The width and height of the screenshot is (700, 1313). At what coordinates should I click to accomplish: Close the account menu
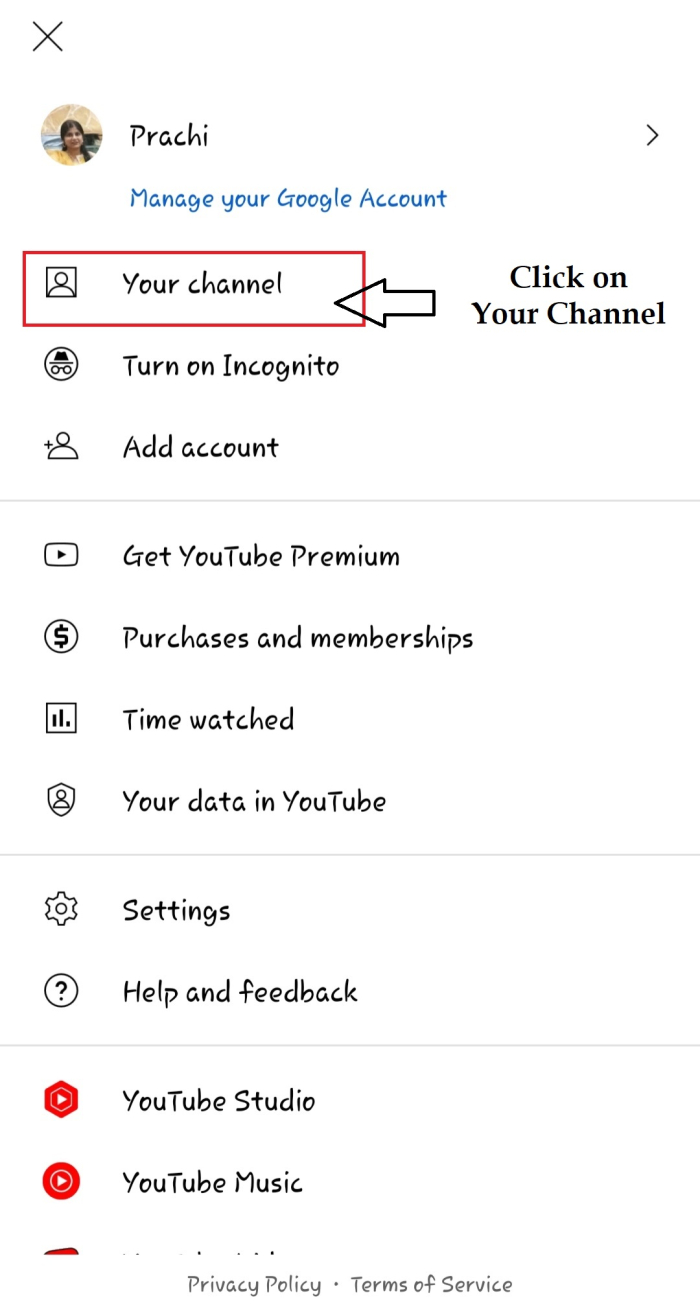point(47,37)
